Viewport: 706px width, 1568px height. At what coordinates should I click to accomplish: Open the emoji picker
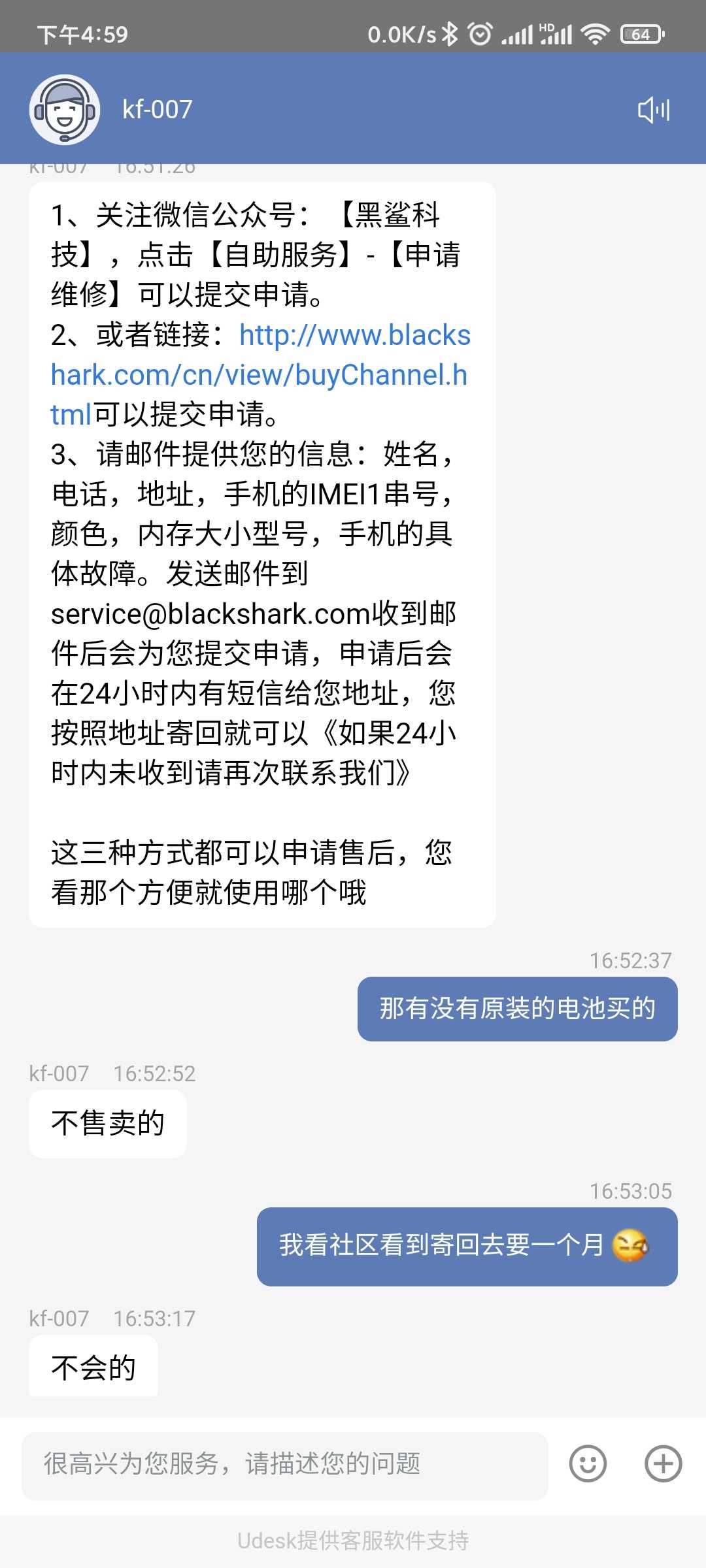click(x=588, y=1463)
